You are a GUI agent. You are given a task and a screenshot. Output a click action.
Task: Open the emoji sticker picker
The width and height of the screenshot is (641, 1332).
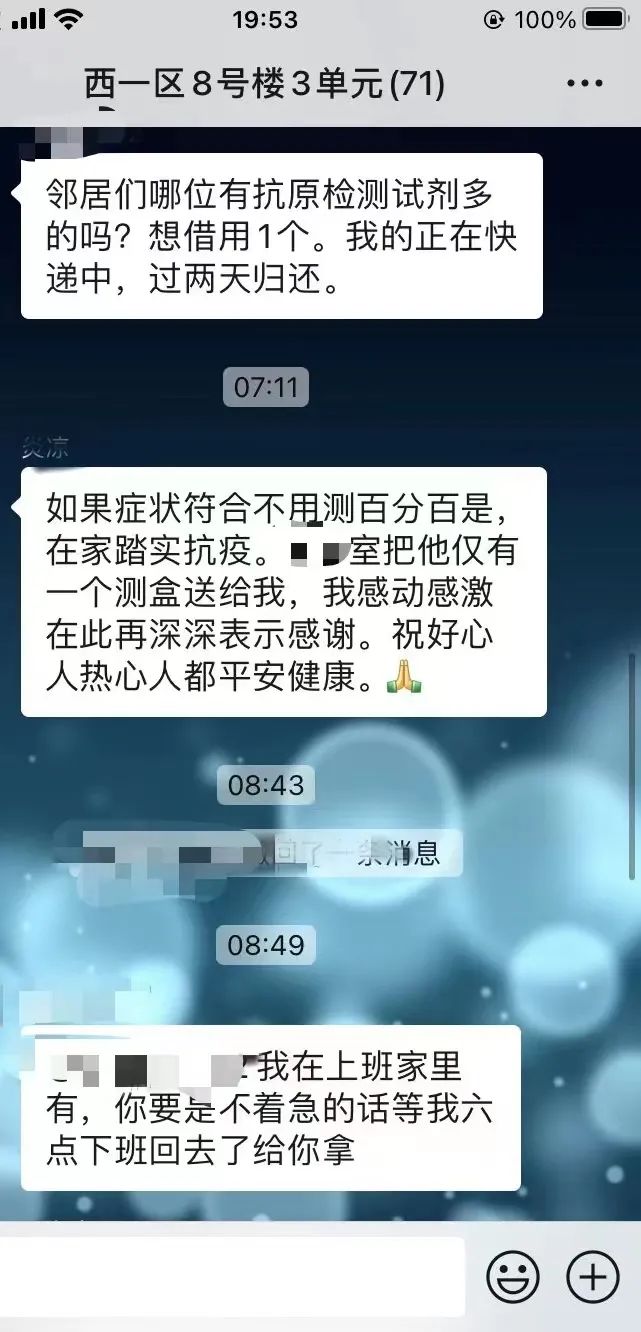pyautogui.click(x=513, y=1277)
